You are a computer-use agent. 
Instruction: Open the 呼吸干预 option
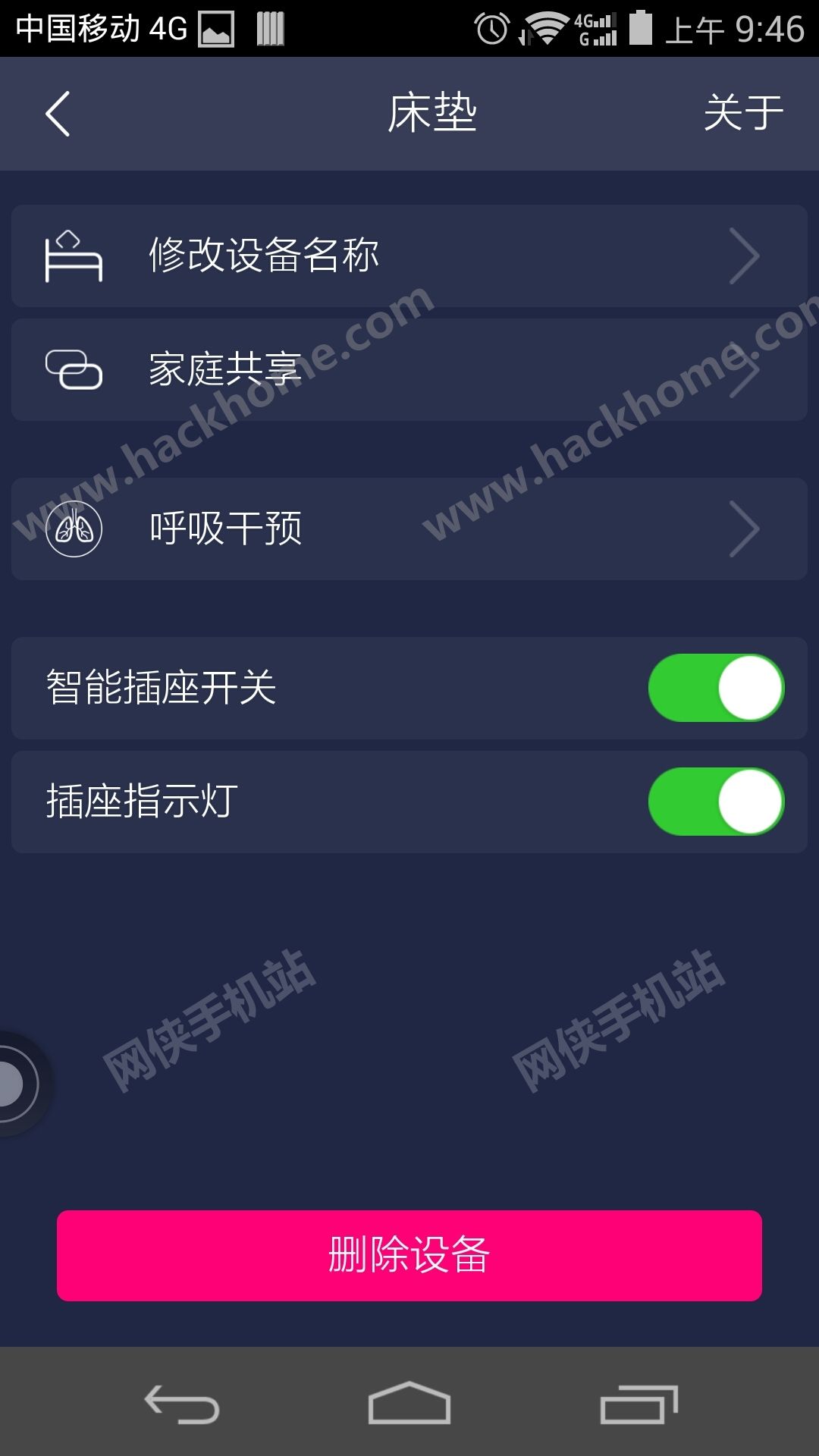(409, 529)
